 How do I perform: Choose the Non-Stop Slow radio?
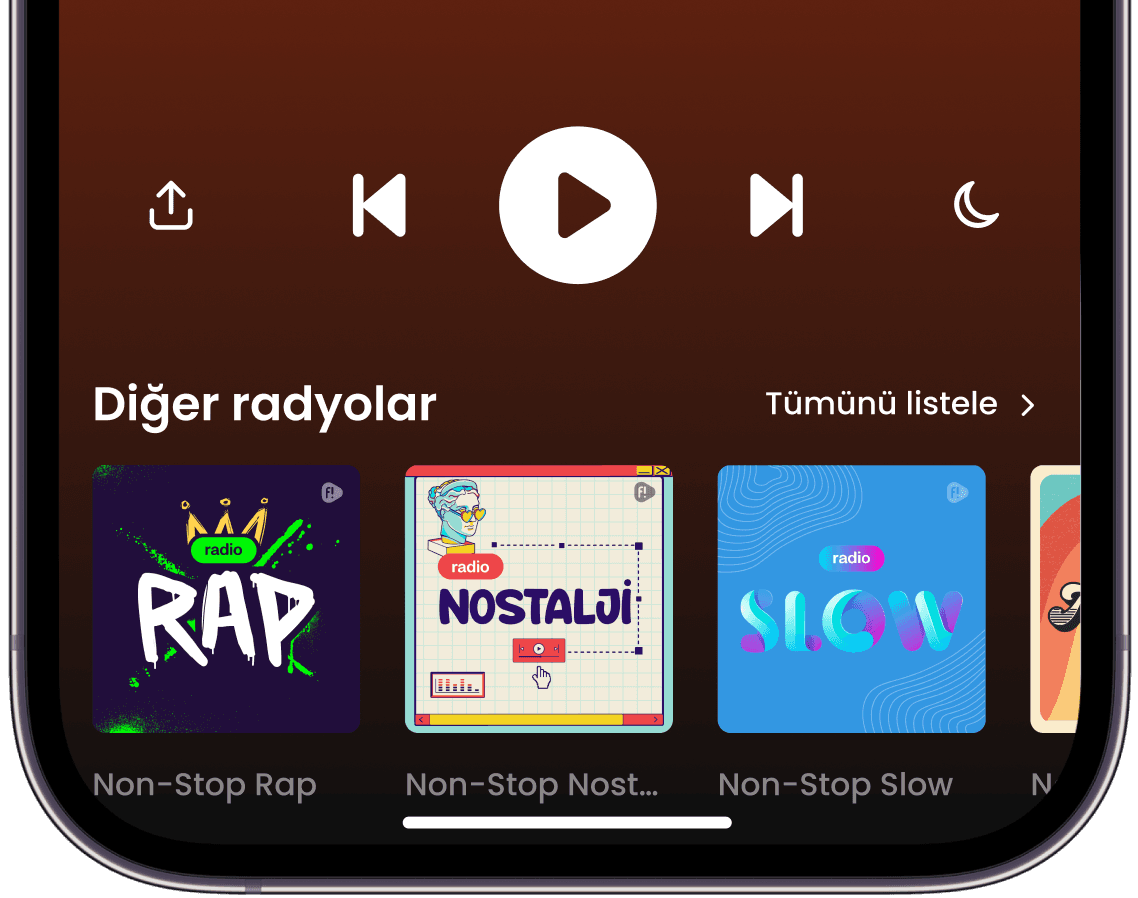pos(851,599)
